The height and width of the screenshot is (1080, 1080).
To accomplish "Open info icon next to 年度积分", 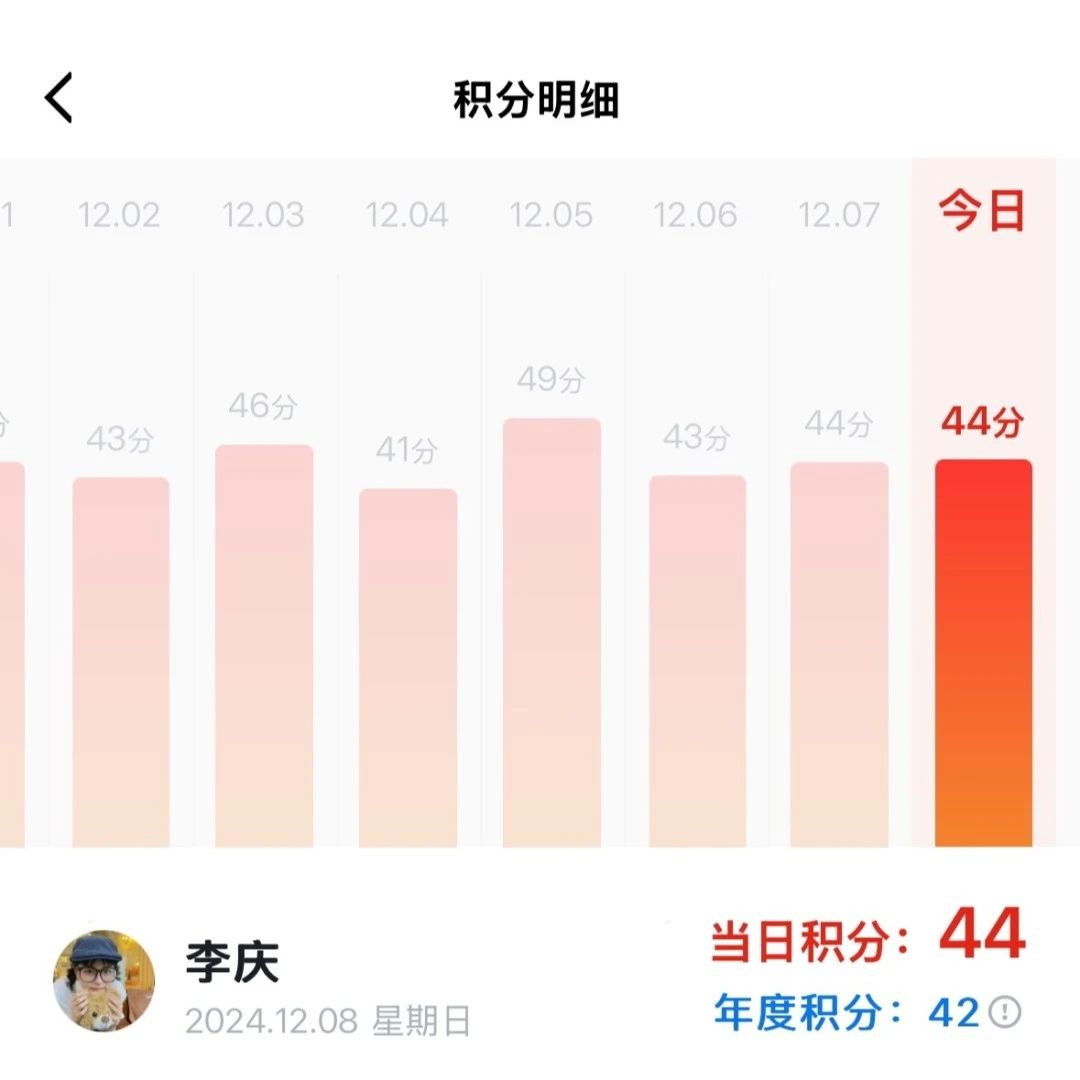I will pyautogui.click(x=1004, y=1013).
